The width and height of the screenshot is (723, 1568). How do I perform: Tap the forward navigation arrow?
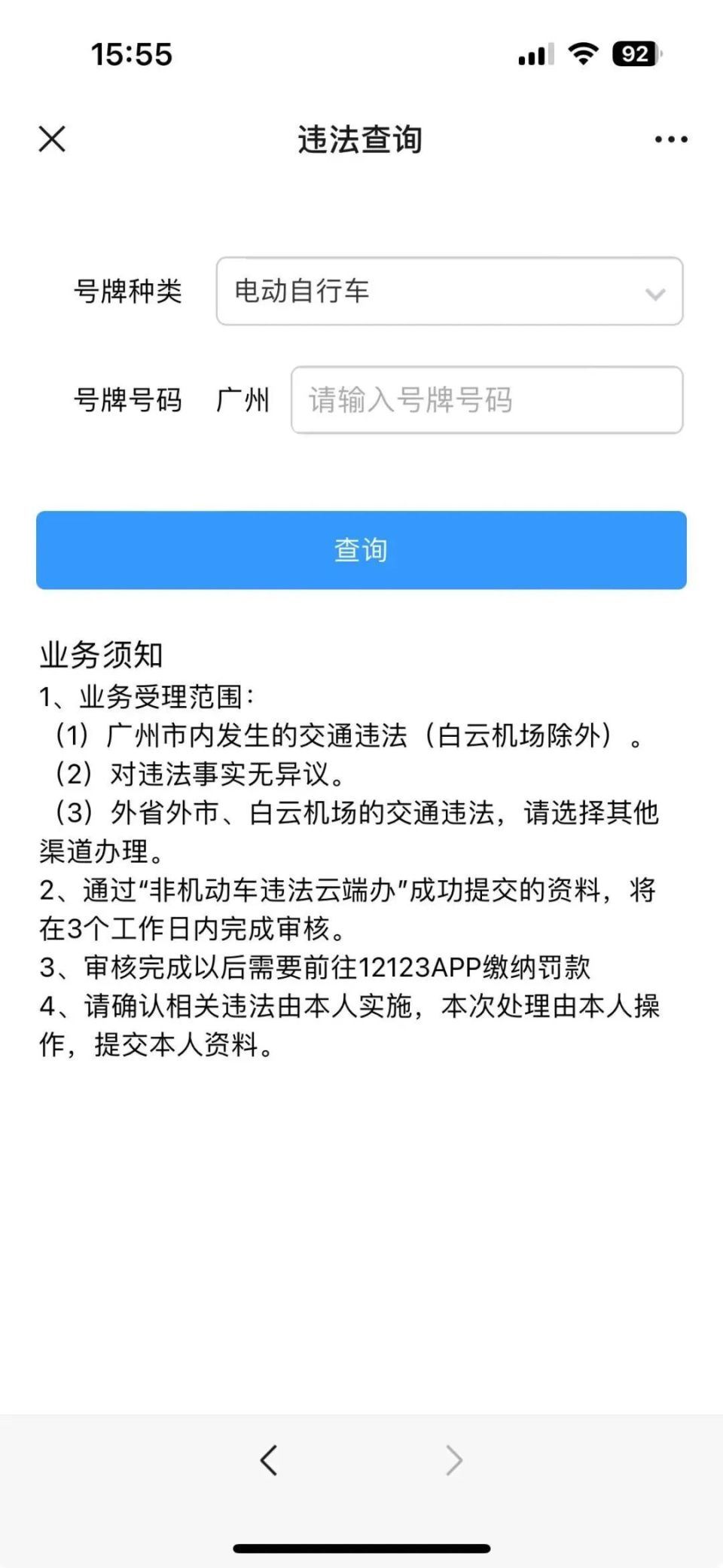tap(453, 1460)
